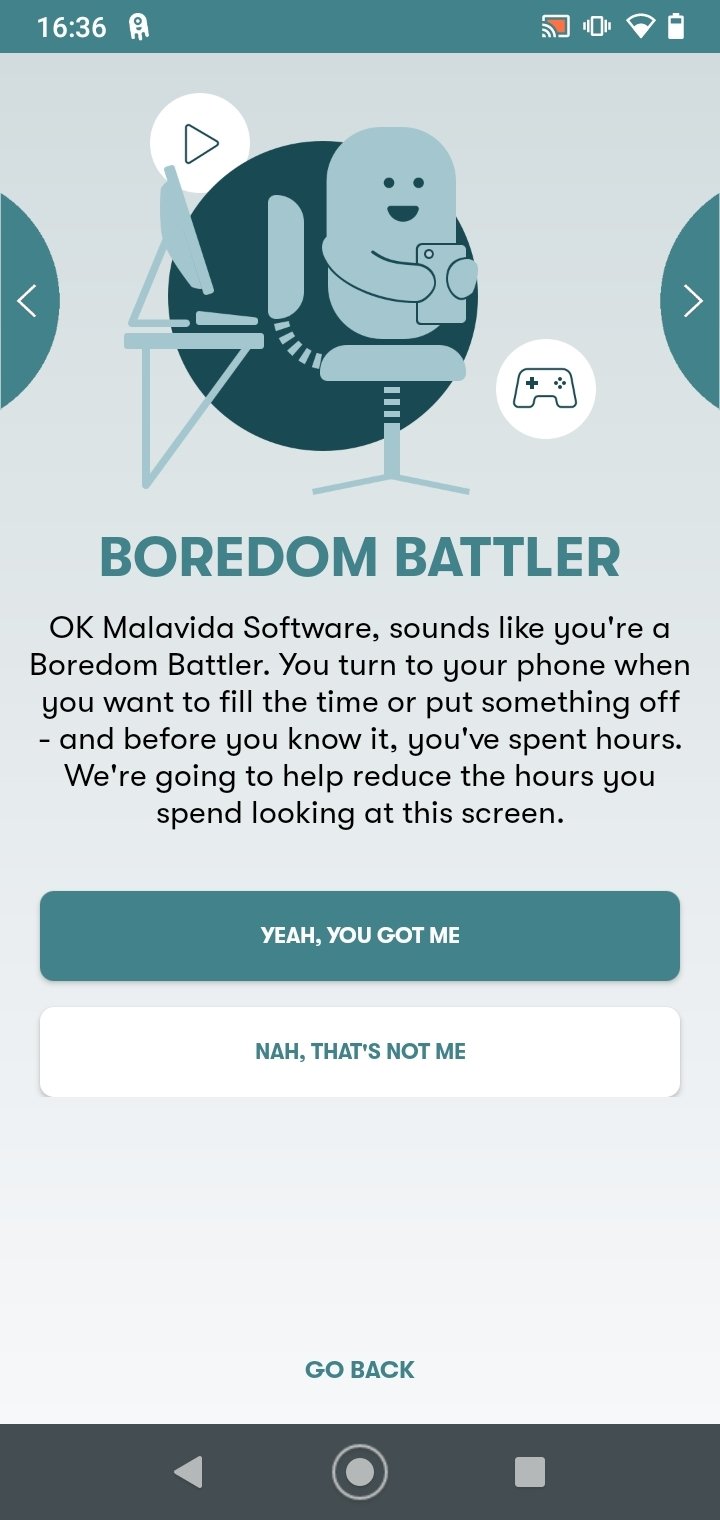The width and height of the screenshot is (720, 1520).
Task: Confirm with Yeah, You Got Me
Action: pyautogui.click(x=360, y=936)
